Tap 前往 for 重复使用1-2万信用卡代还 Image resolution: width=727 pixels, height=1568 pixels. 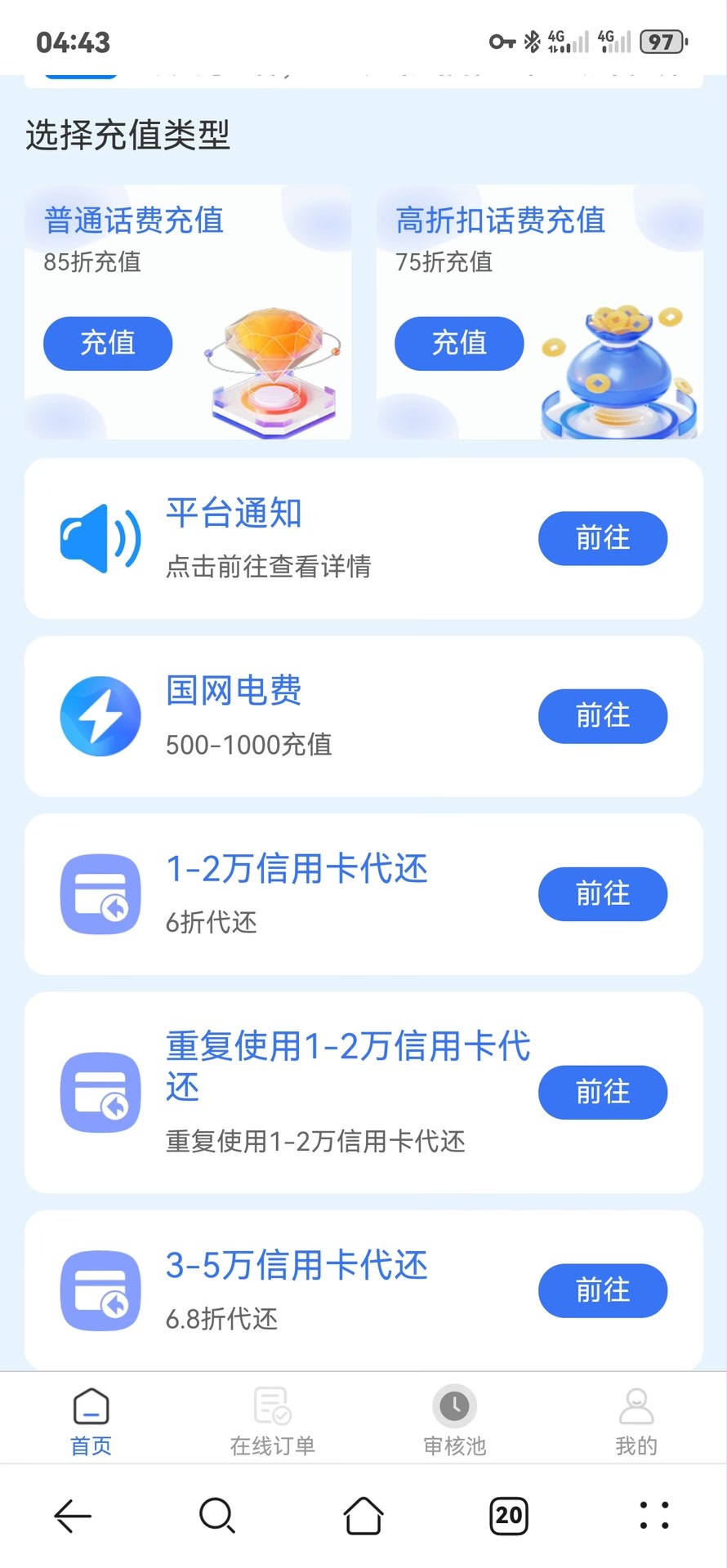(603, 1093)
